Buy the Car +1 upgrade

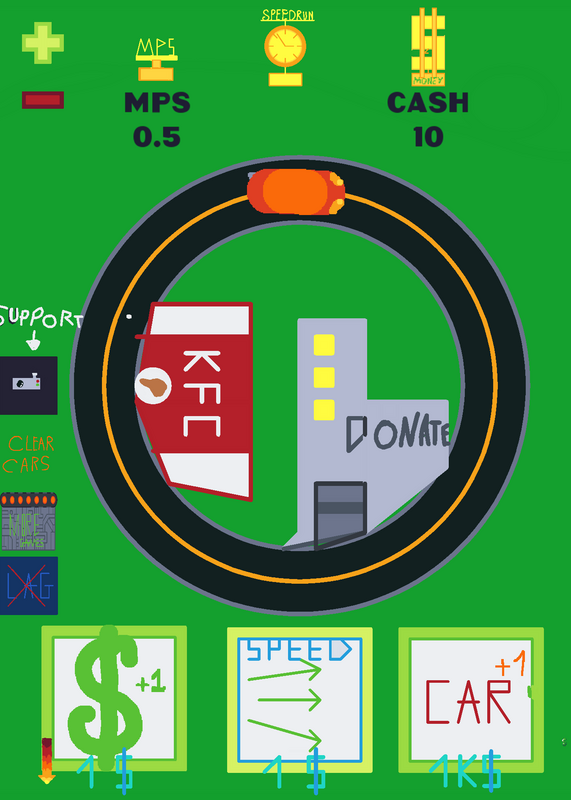471,699
